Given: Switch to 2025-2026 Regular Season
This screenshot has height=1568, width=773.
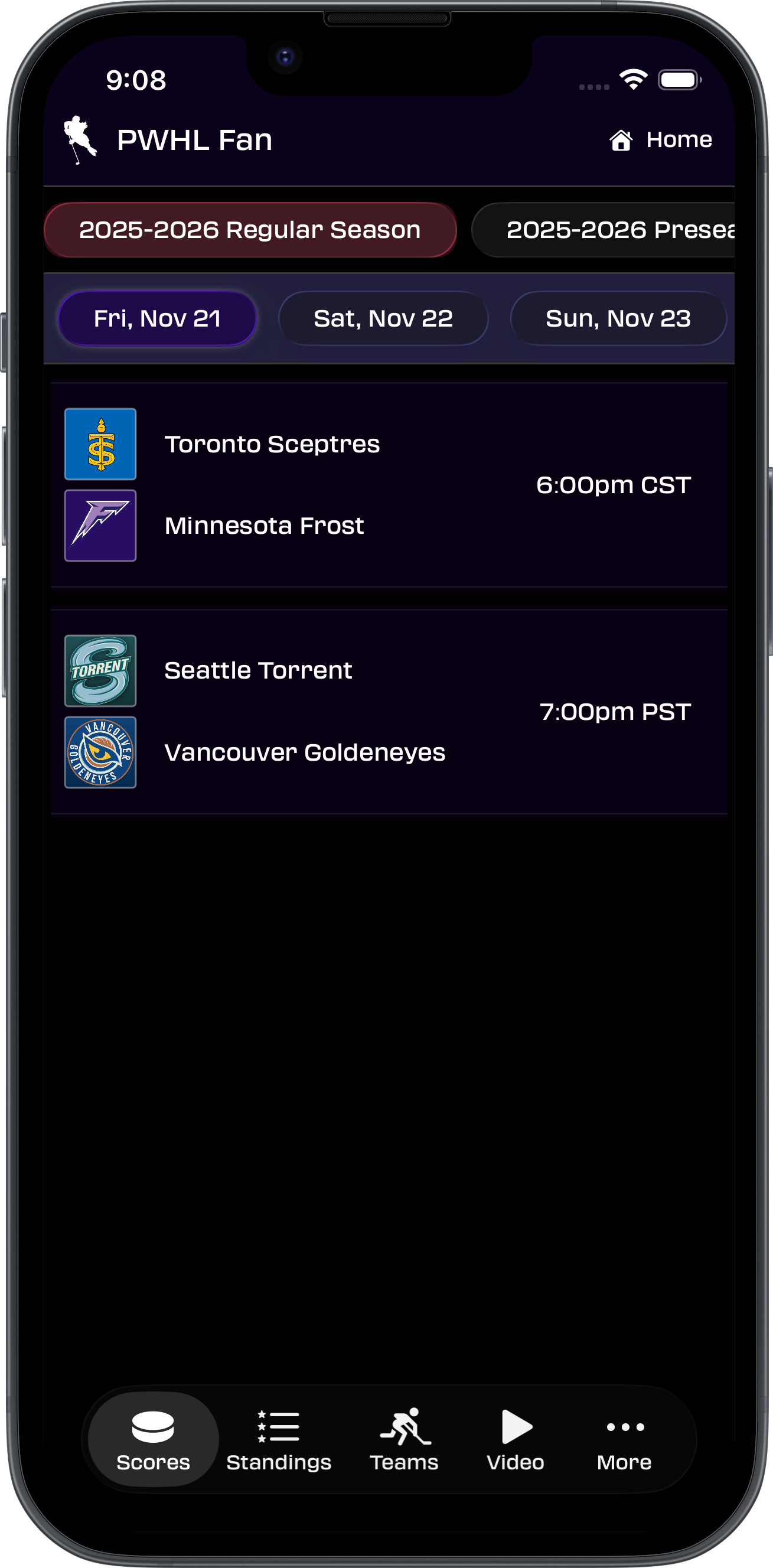Looking at the screenshot, I should (250, 230).
